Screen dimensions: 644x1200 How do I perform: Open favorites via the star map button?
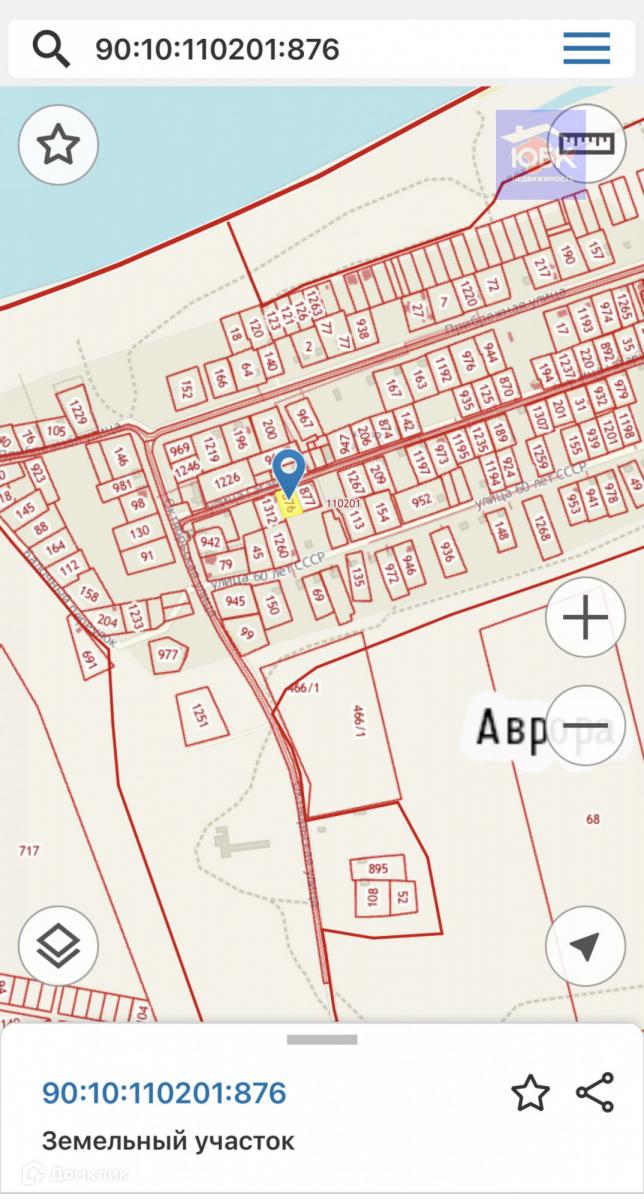click(58, 145)
